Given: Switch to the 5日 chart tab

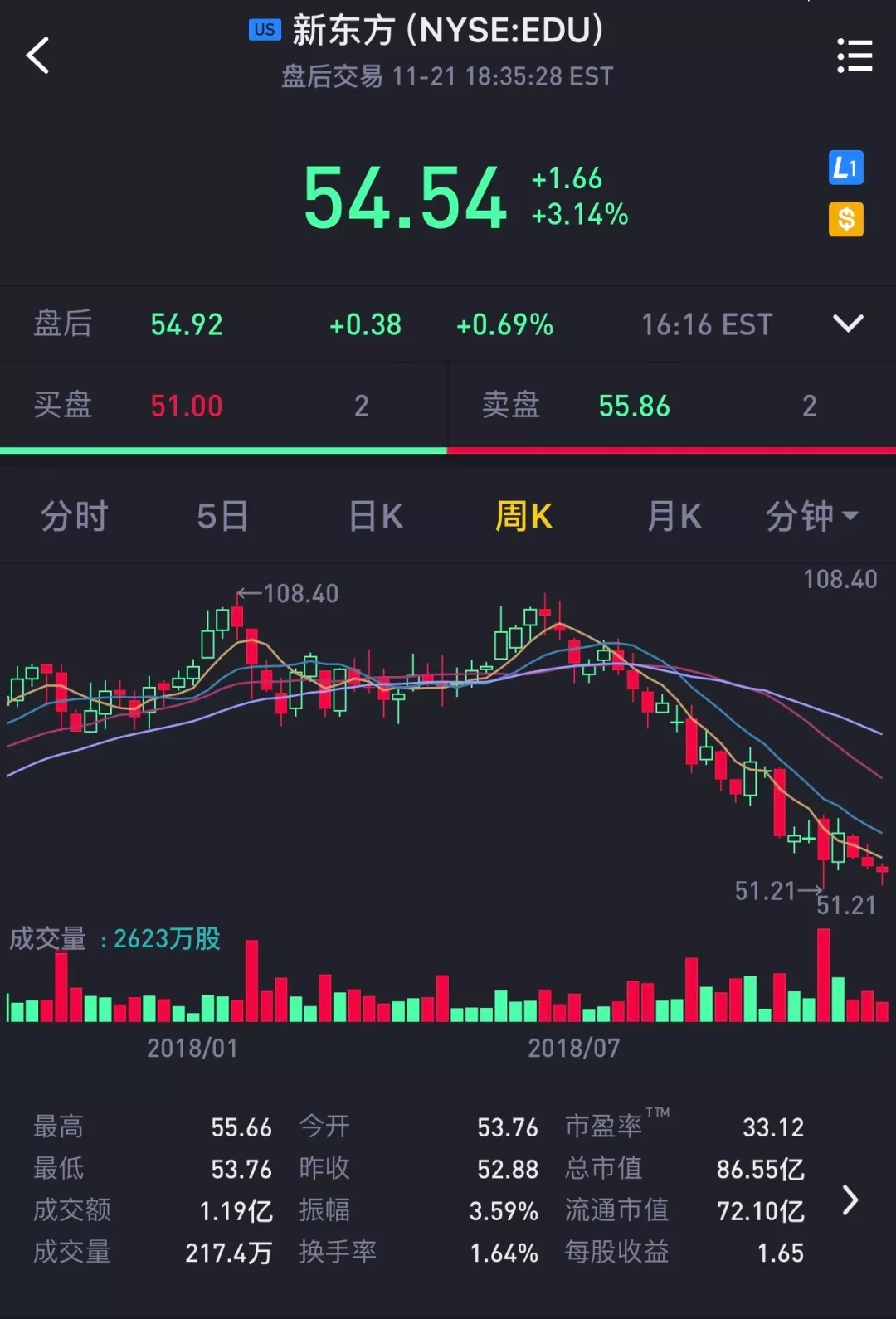Looking at the screenshot, I should point(222,516).
